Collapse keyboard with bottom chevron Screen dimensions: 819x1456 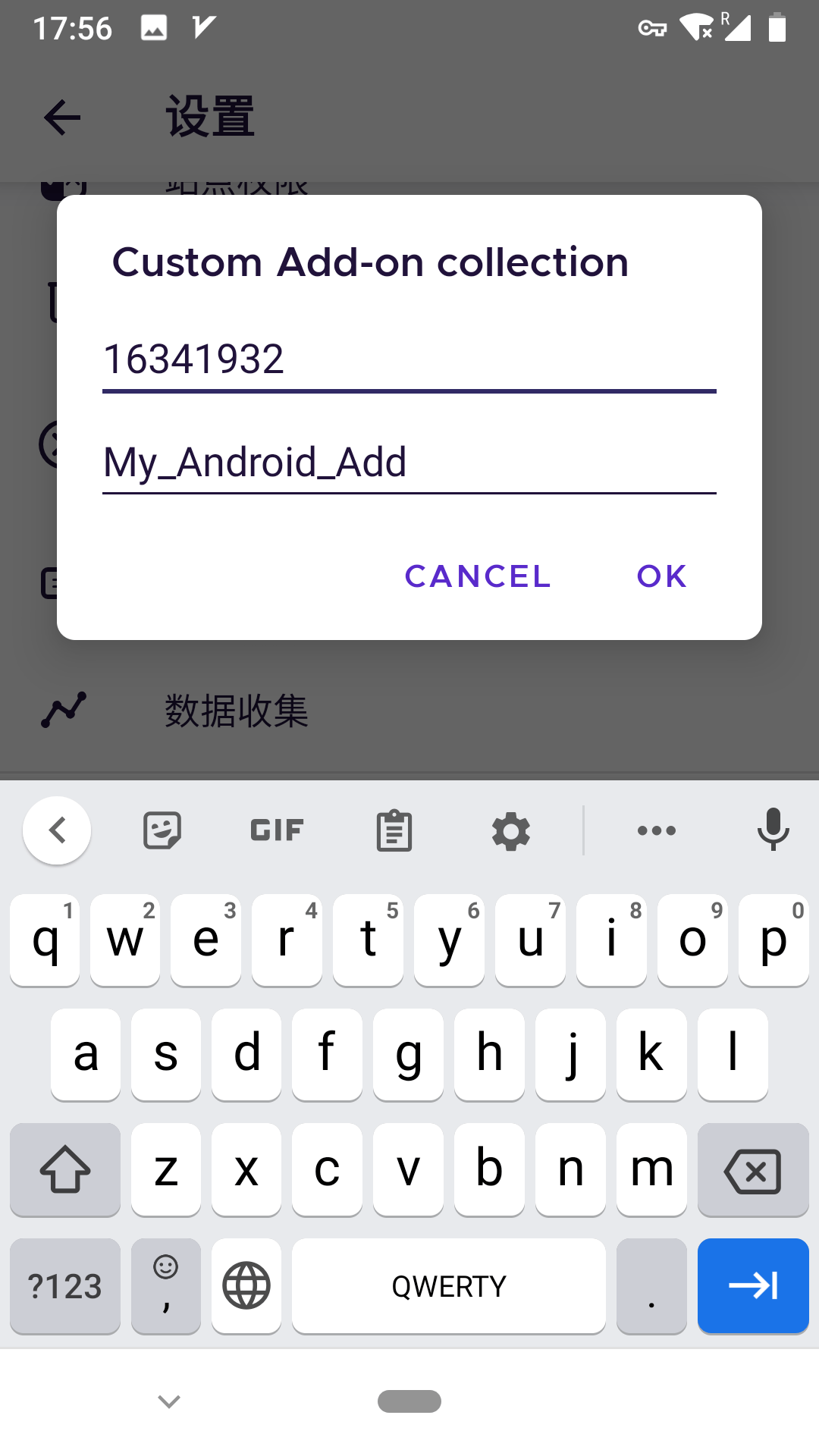(x=168, y=1399)
